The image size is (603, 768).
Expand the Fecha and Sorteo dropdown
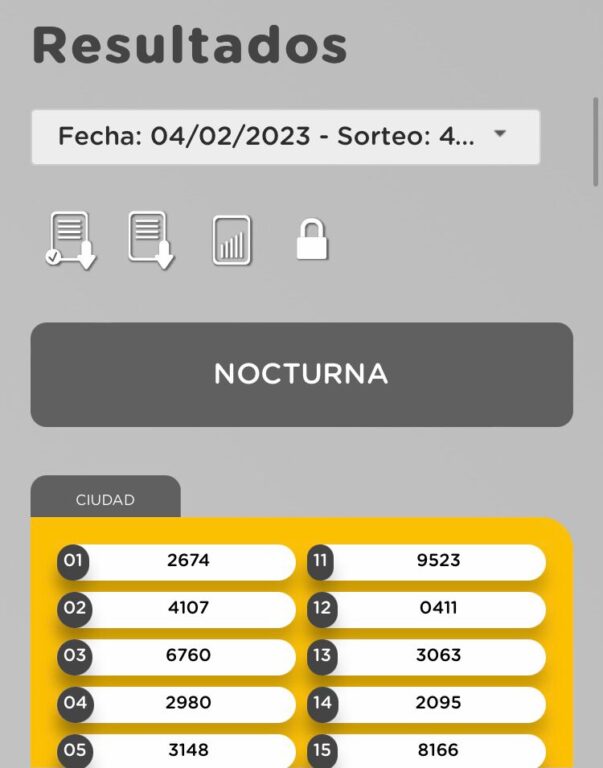click(x=285, y=137)
